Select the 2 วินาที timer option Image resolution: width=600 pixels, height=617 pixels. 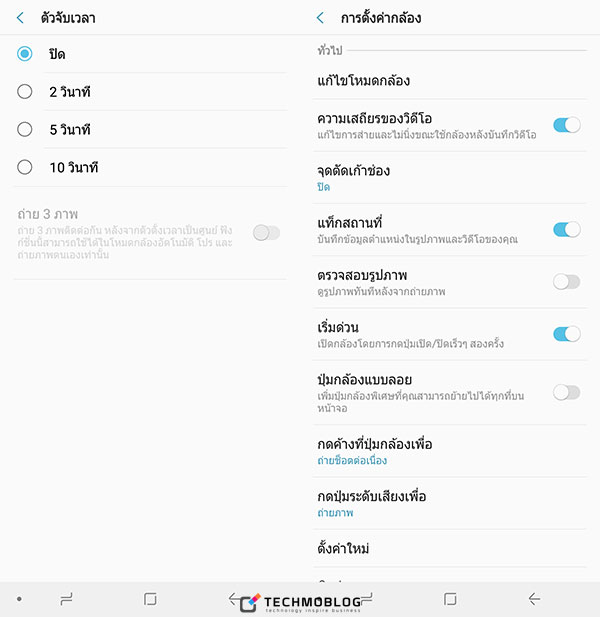coord(25,92)
